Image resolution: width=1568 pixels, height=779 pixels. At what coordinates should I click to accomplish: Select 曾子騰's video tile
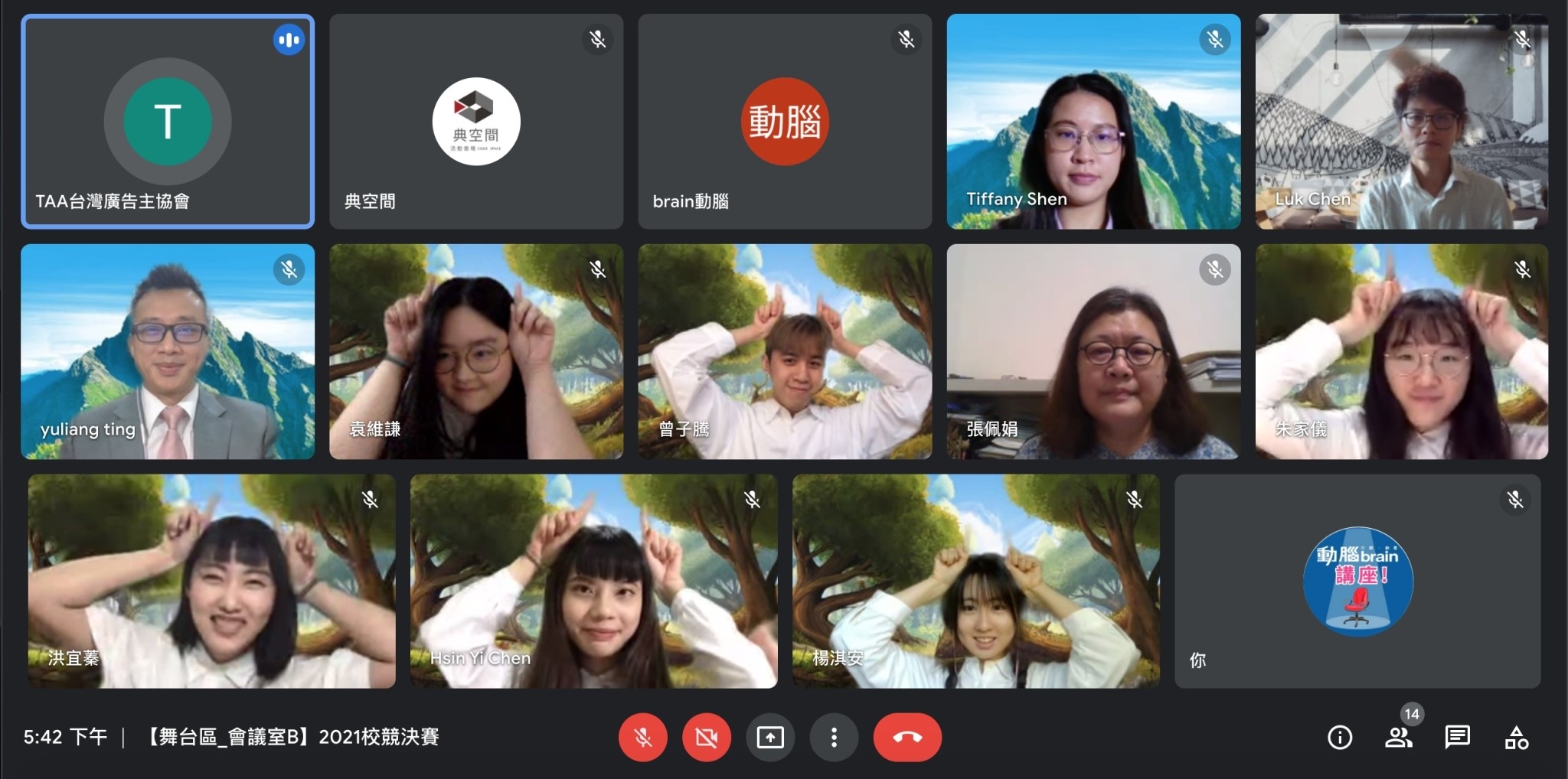[785, 351]
